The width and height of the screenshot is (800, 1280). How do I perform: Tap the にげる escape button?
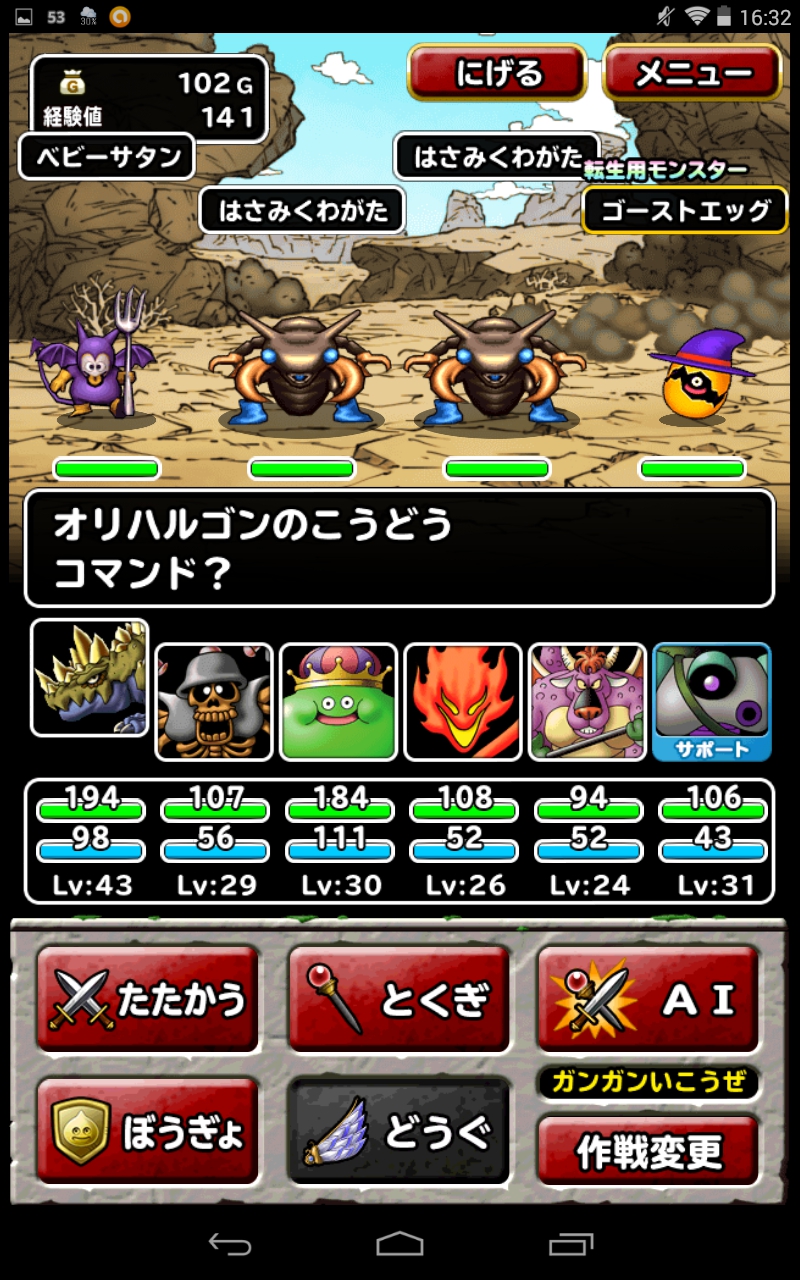[496, 73]
